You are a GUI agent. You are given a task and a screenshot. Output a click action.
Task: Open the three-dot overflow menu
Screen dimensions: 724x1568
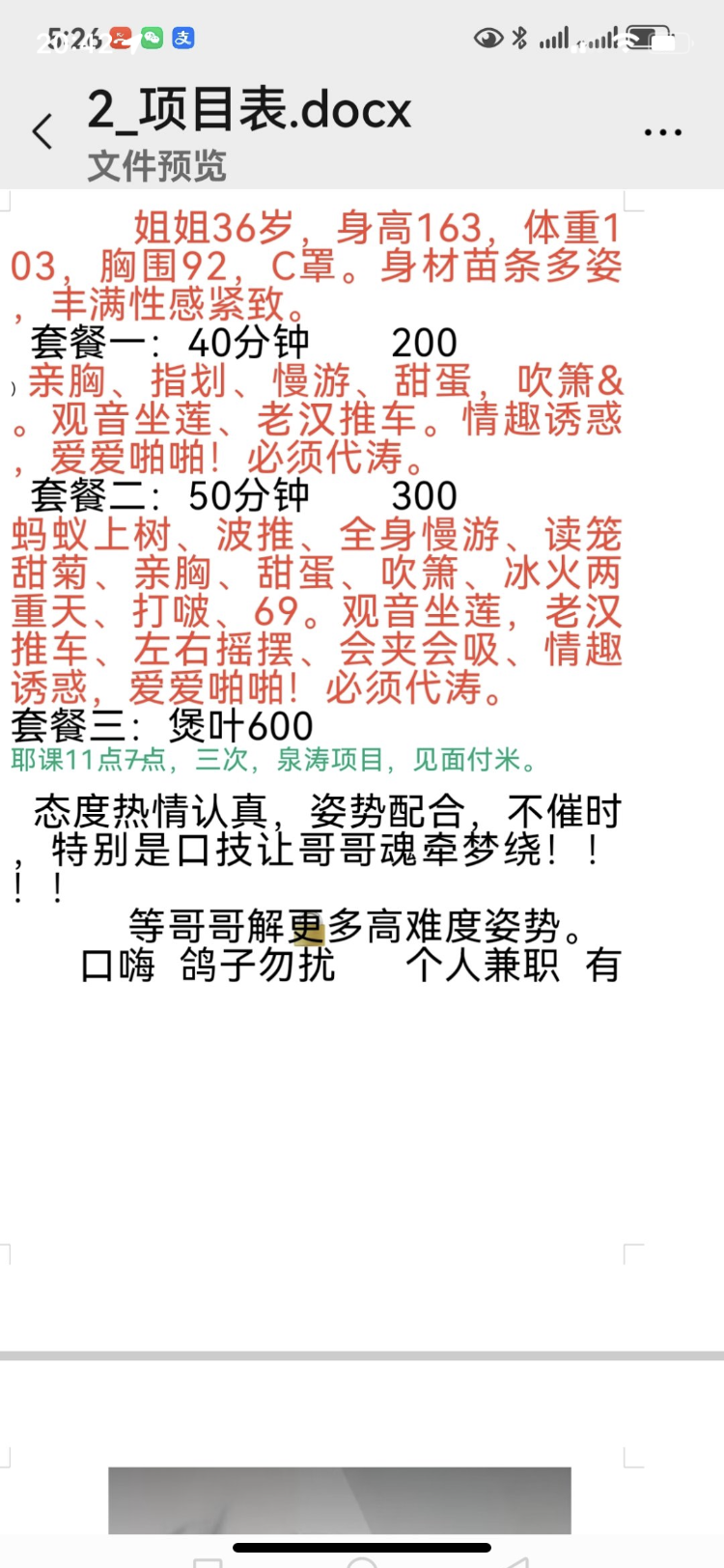pos(663,132)
